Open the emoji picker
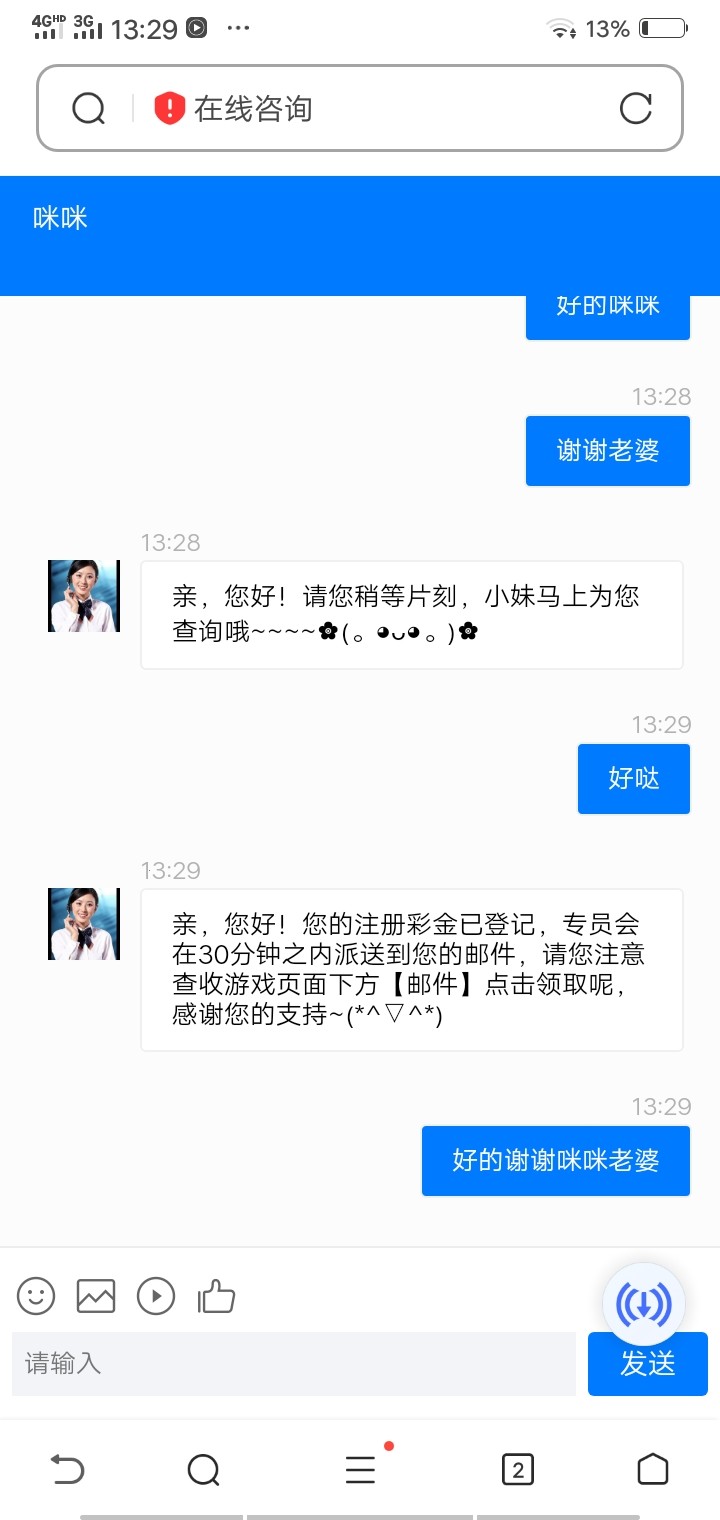Viewport: 720px width, 1520px height. 36,1296
